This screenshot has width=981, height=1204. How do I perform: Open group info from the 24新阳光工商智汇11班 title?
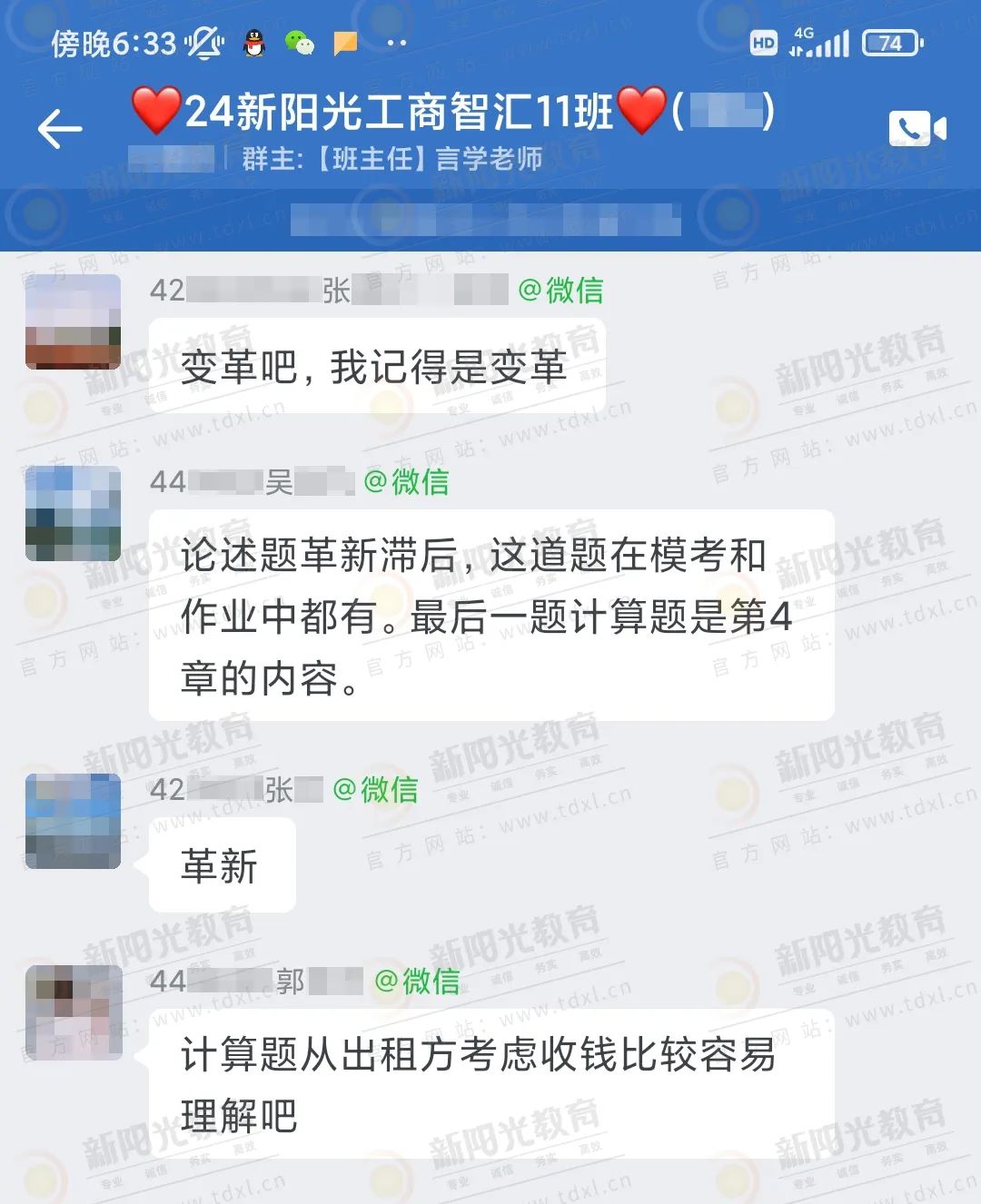click(x=451, y=112)
